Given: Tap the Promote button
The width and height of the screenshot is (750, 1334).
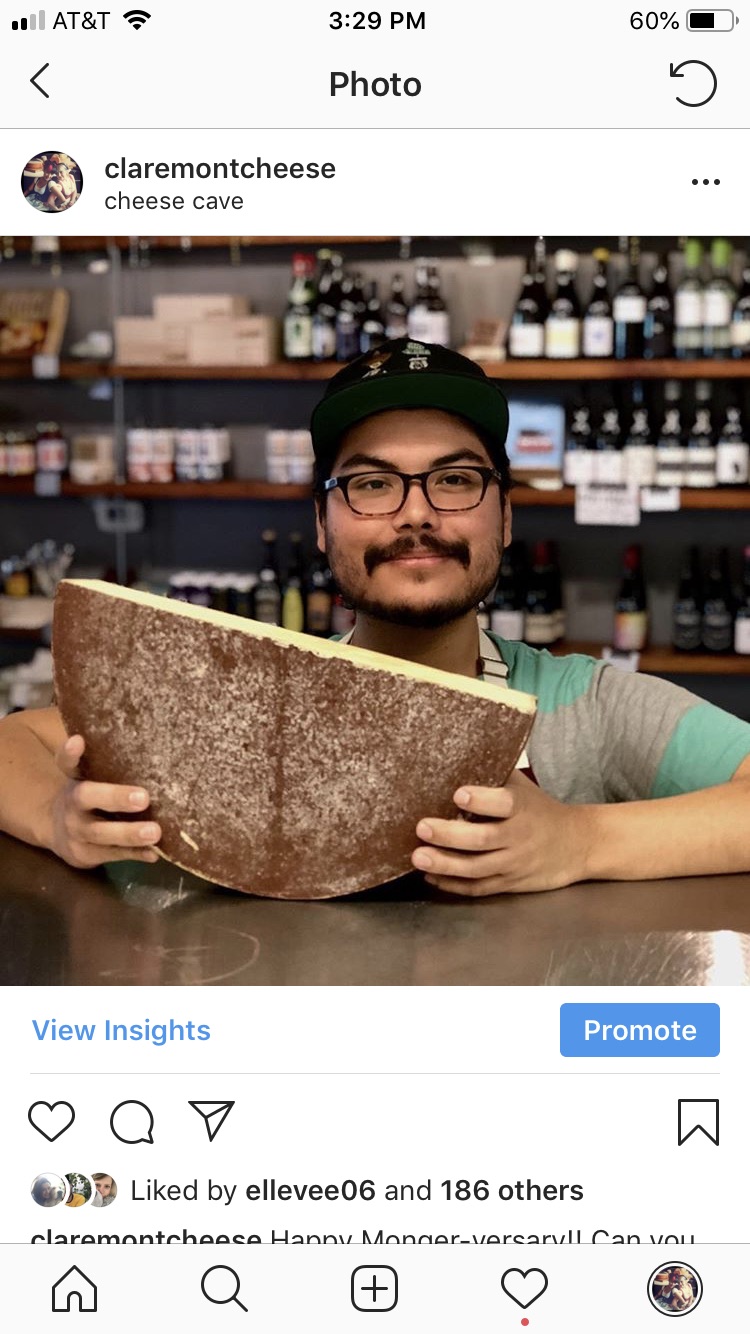Looking at the screenshot, I should [x=639, y=1030].
